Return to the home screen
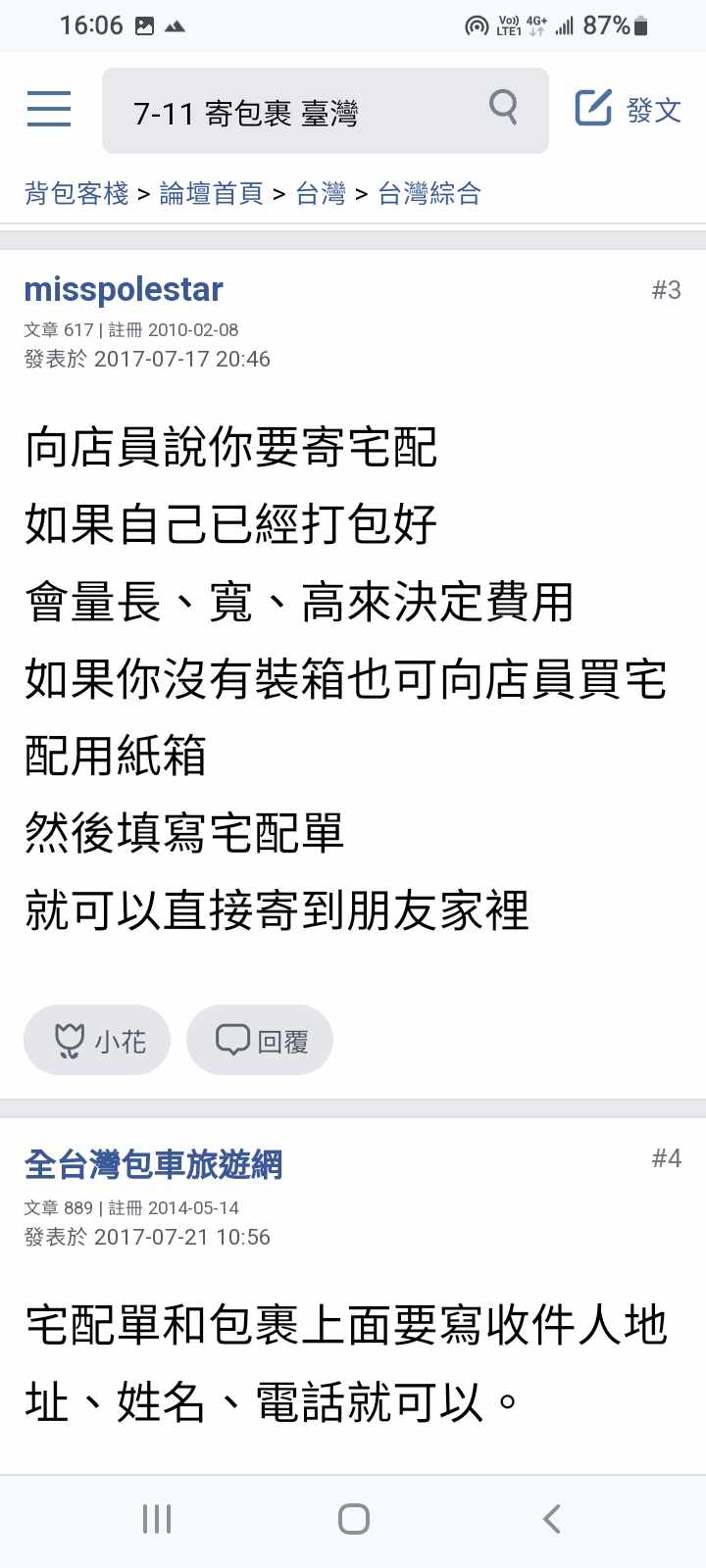 point(353,1519)
